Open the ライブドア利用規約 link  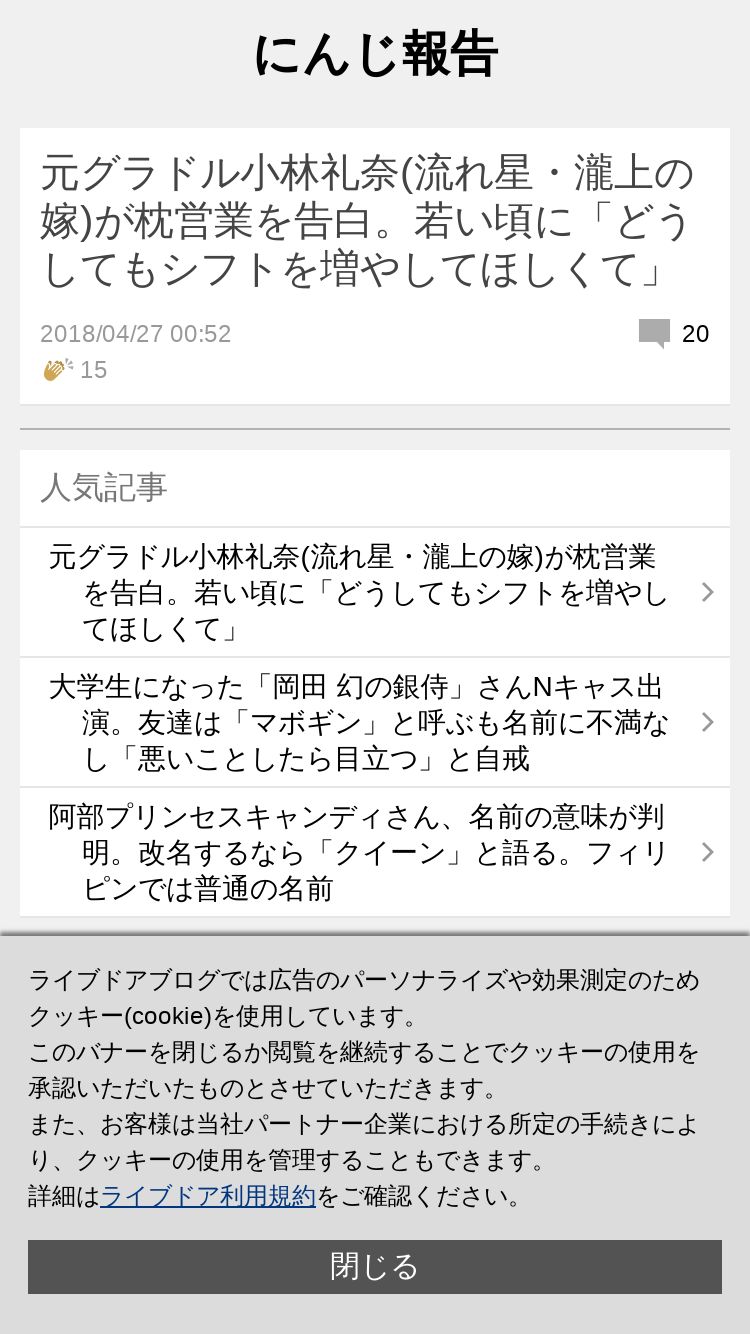tap(208, 1196)
